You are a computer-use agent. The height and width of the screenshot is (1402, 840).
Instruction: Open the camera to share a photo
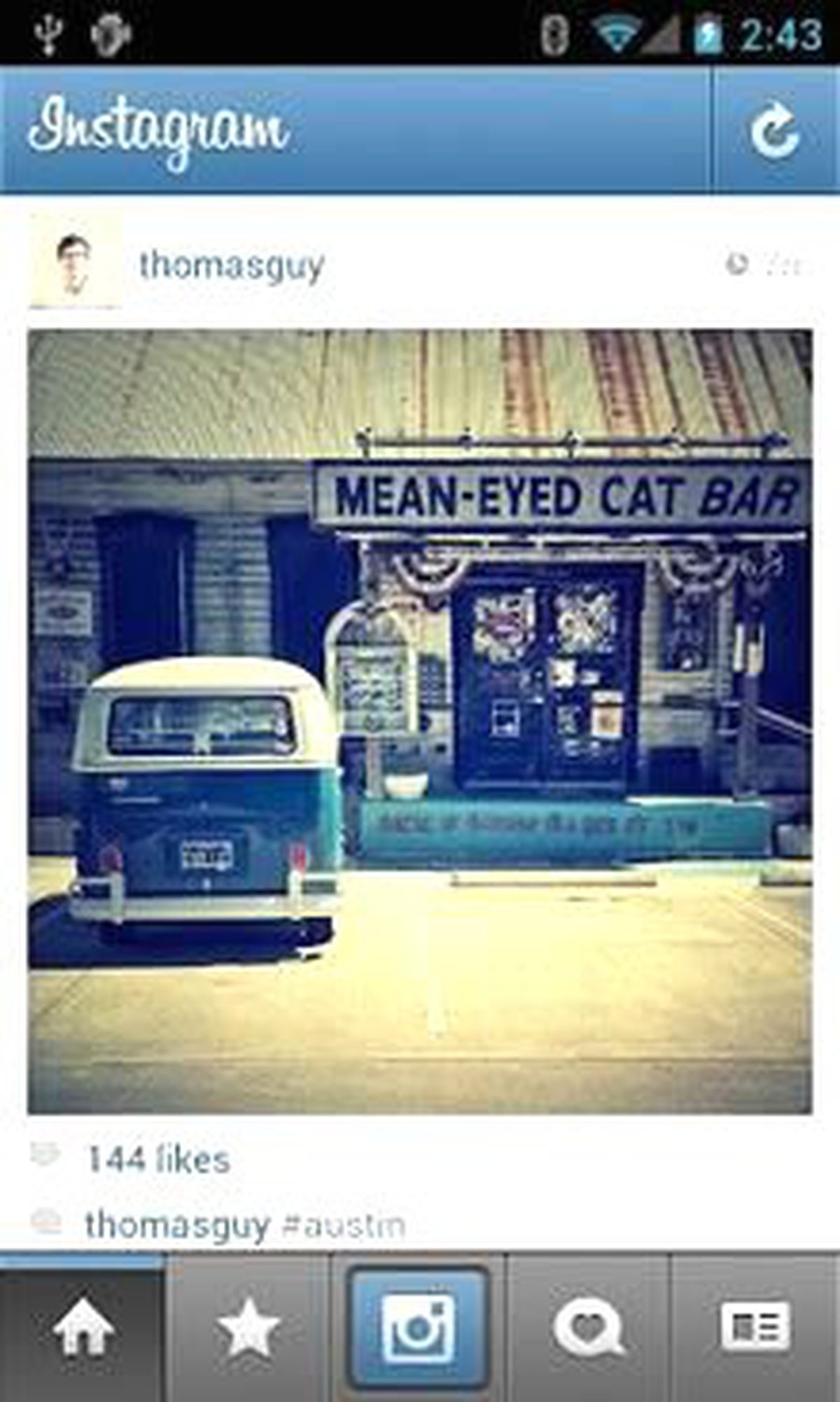coord(419,1328)
